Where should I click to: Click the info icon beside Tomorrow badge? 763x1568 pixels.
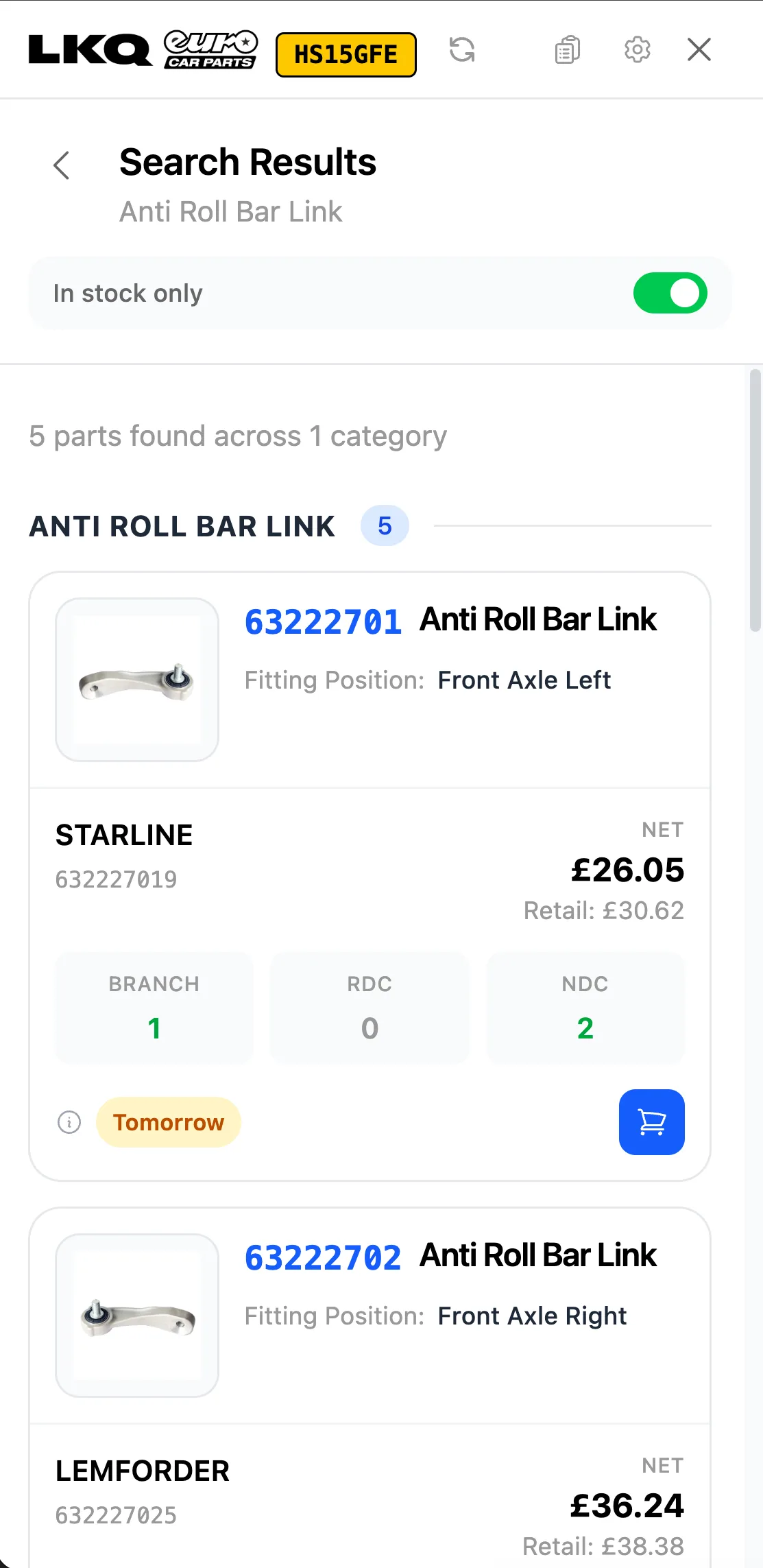pyautogui.click(x=69, y=1122)
